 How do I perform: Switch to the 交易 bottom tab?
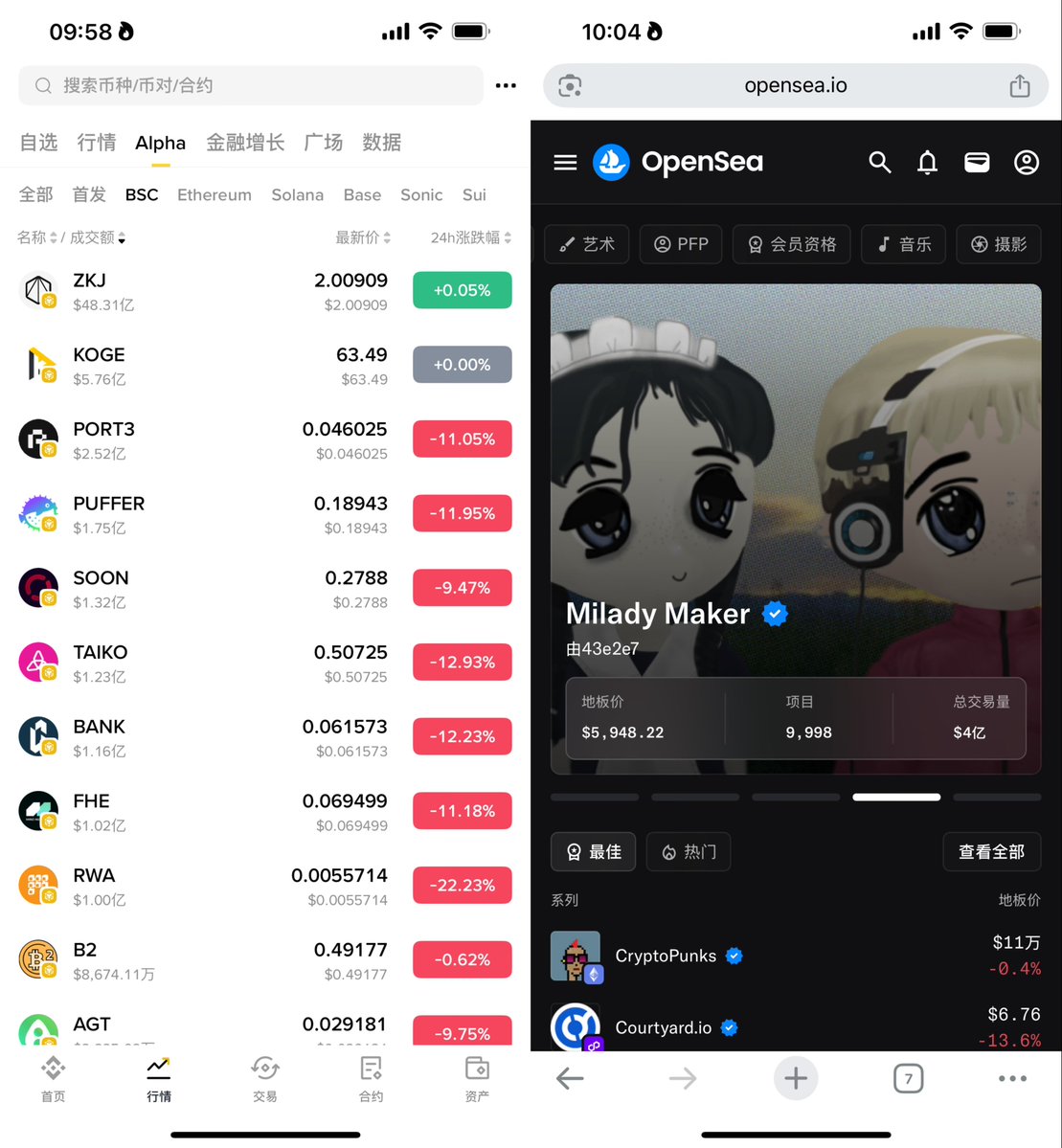[x=265, y=1079]
